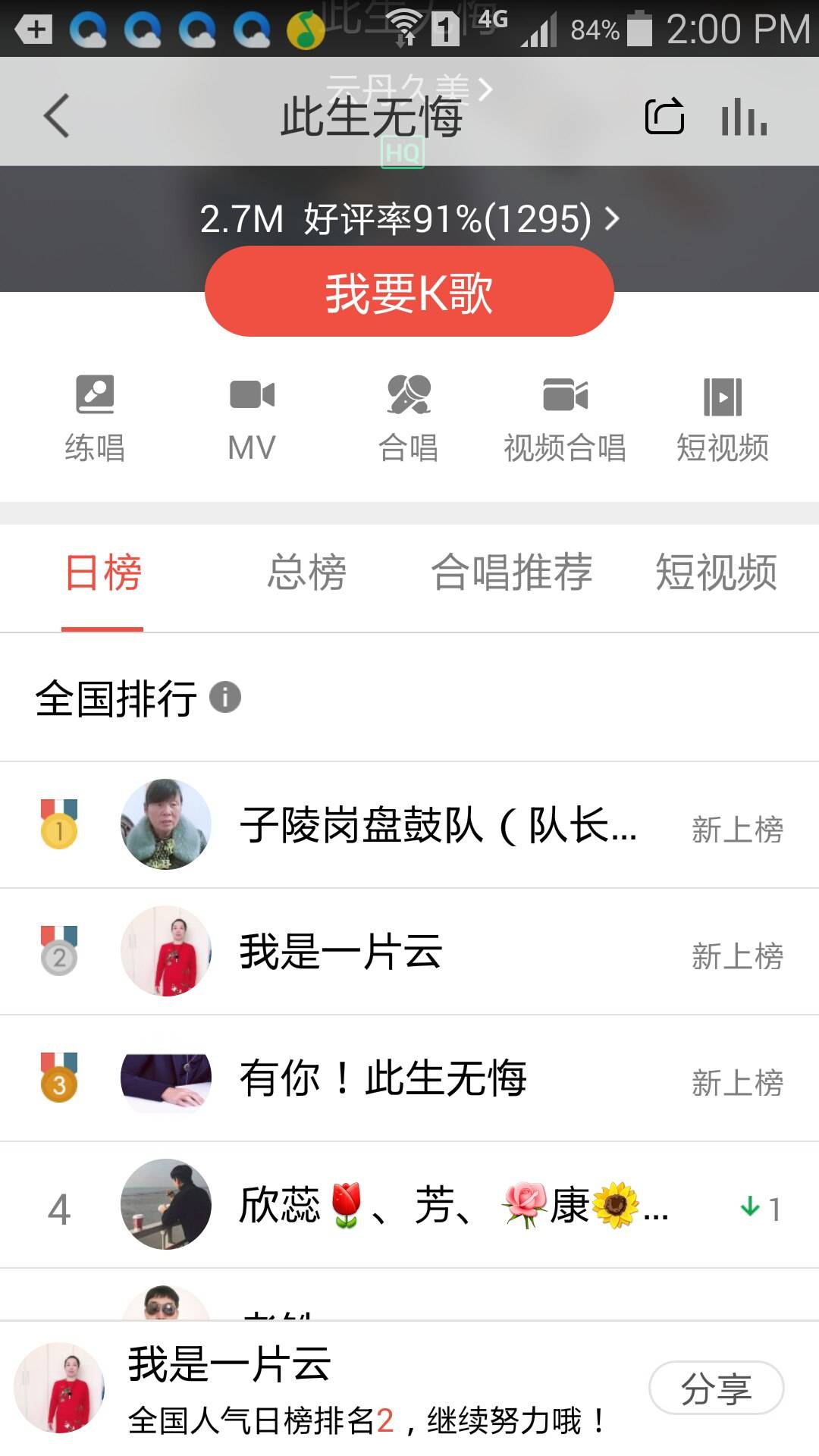Open the 短视频 short video icon
Screen dimensions: 819x1456
click(723, 416)
